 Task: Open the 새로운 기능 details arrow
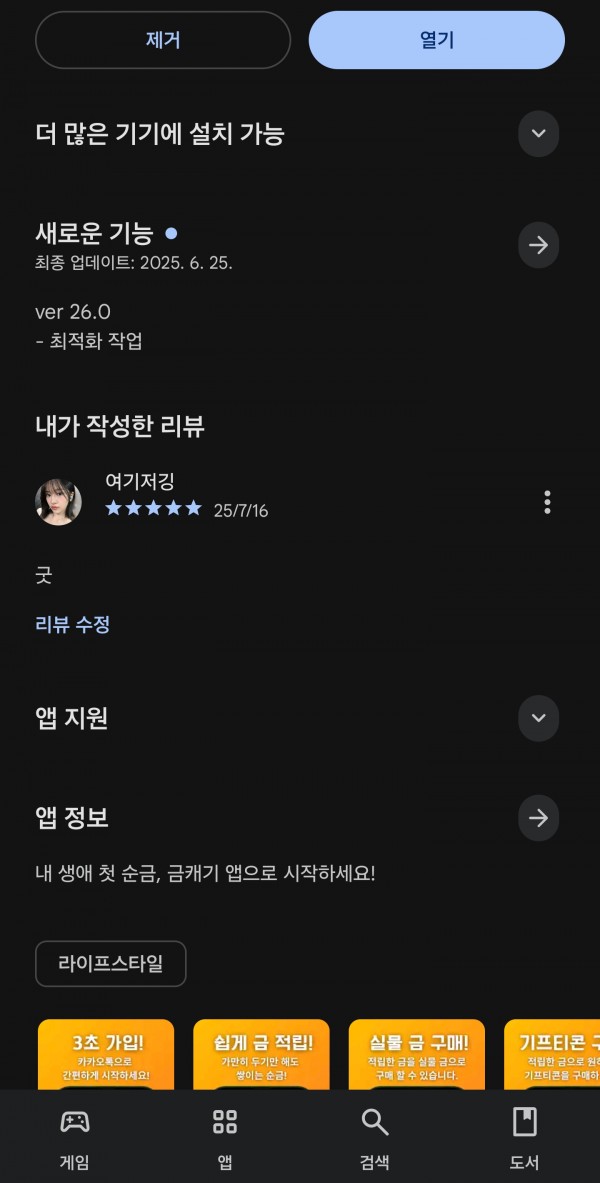(538, 245)
